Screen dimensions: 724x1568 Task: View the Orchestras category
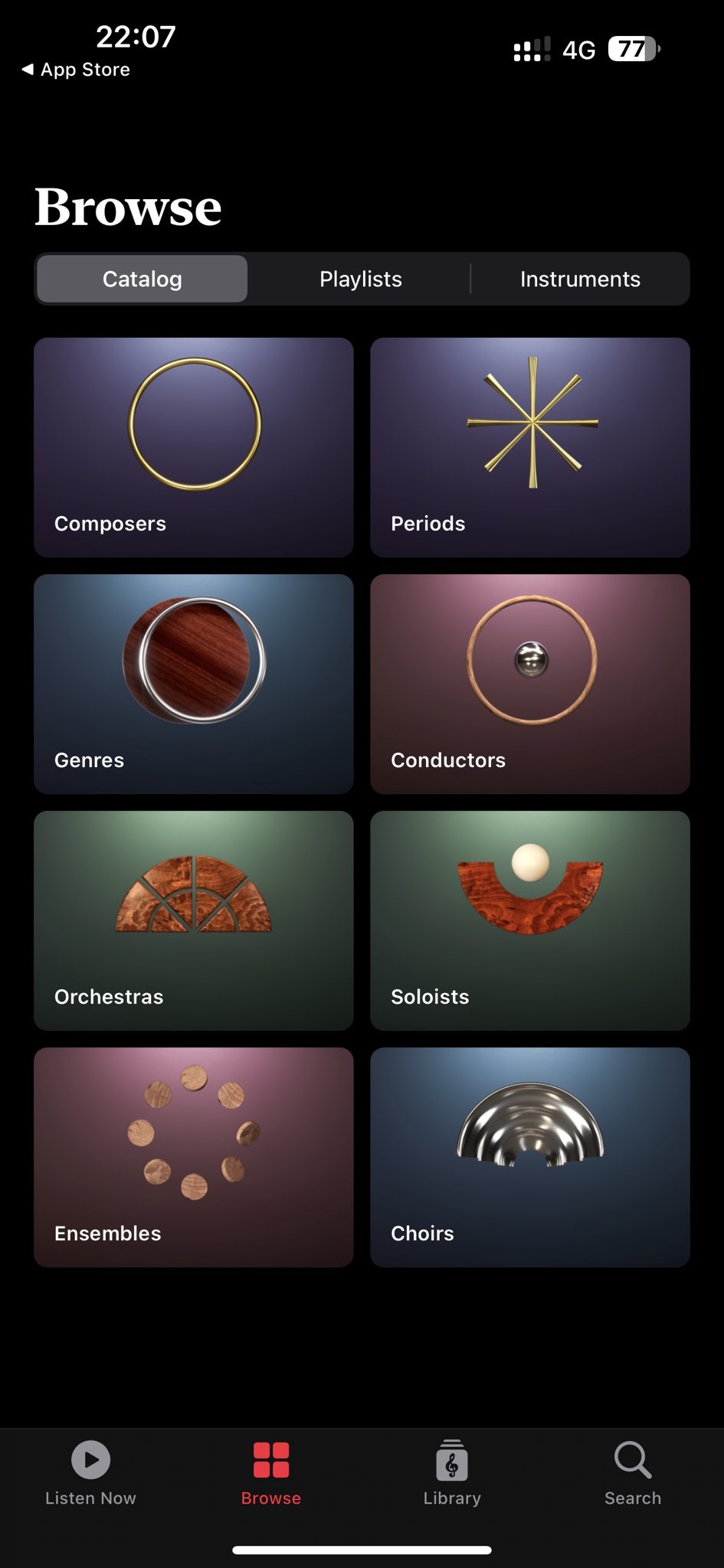193,920
